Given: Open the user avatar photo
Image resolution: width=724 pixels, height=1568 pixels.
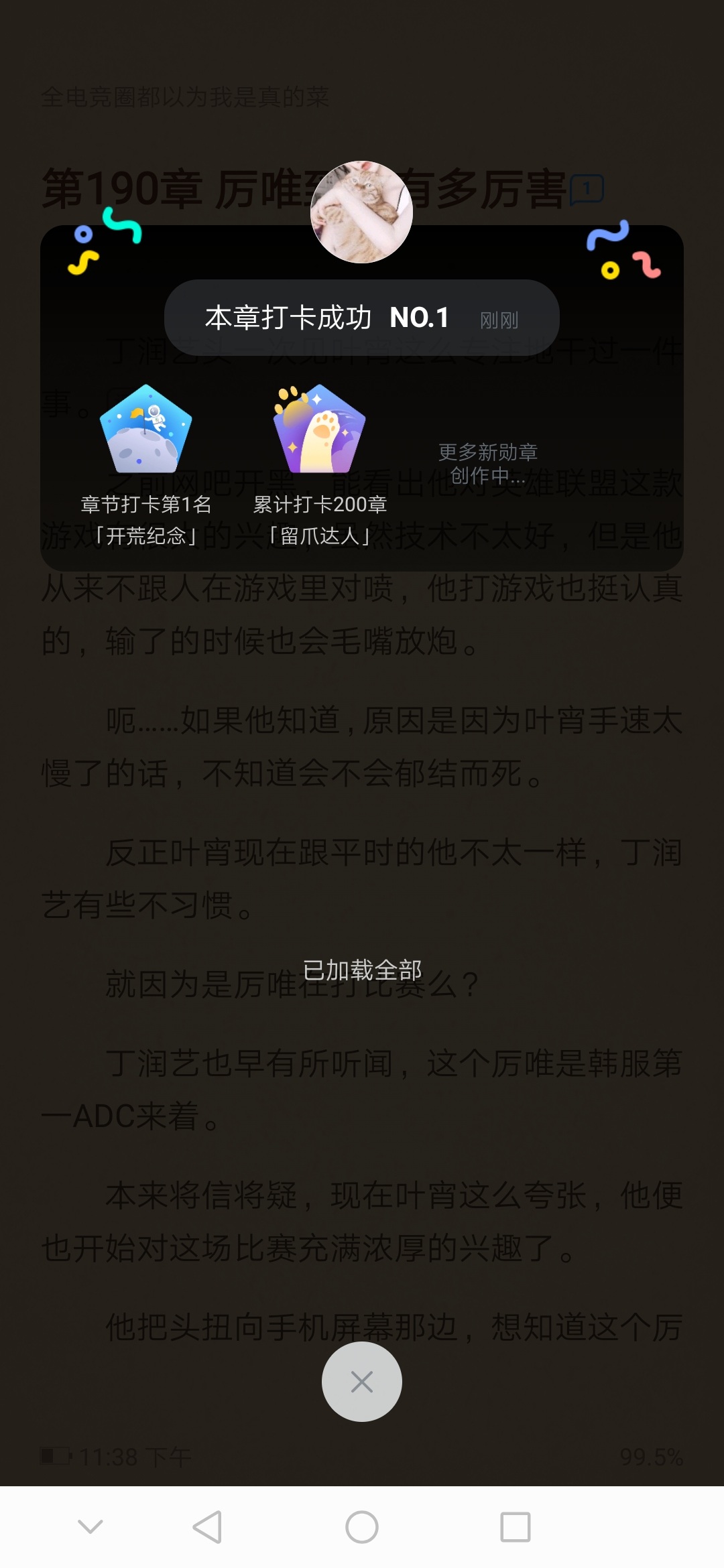Looking at the screenshot, I should click(x=361, y=212).
